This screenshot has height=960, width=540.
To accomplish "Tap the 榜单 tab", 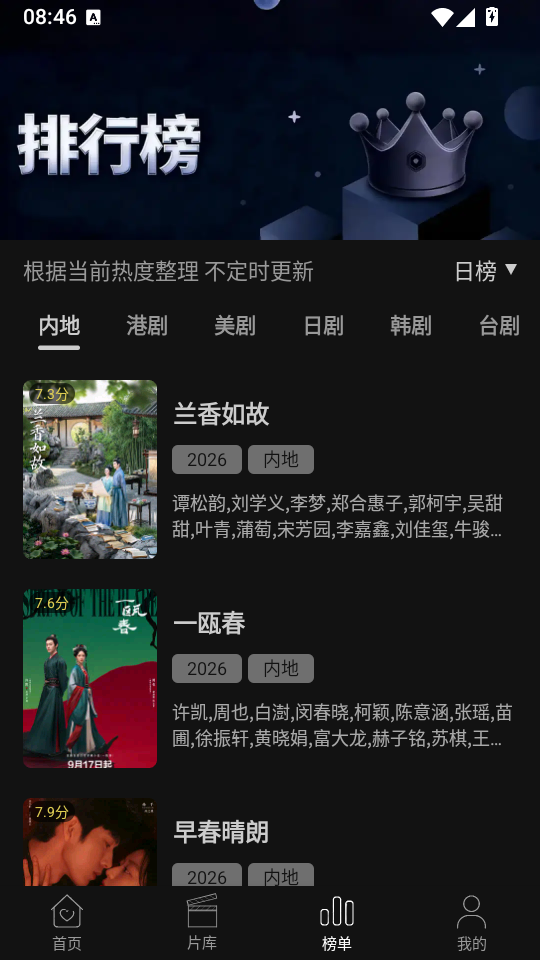I will [x=337, y=923].
